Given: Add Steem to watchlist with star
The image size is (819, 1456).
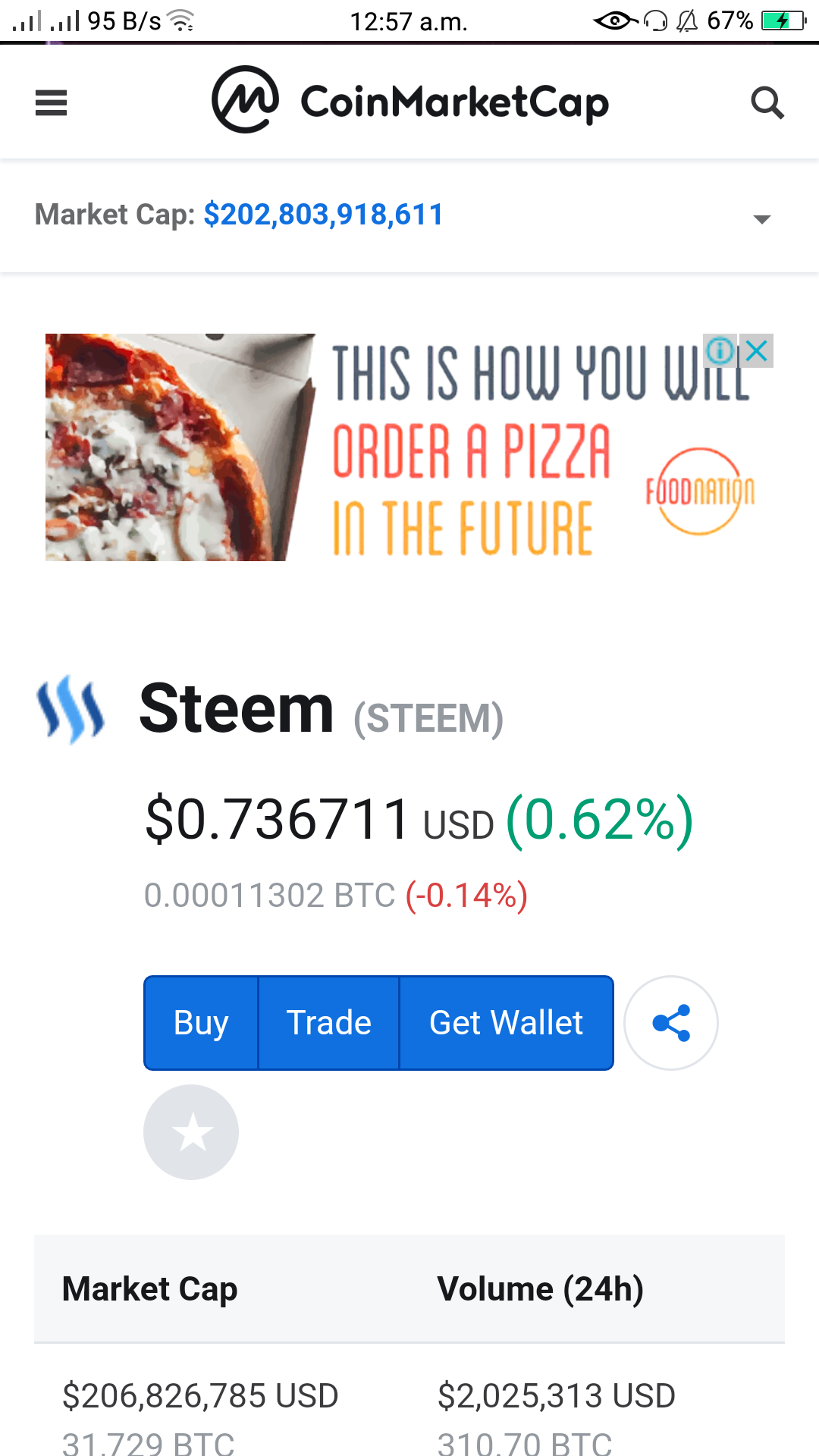Looking at the screenshot, I should [191, 1132].
